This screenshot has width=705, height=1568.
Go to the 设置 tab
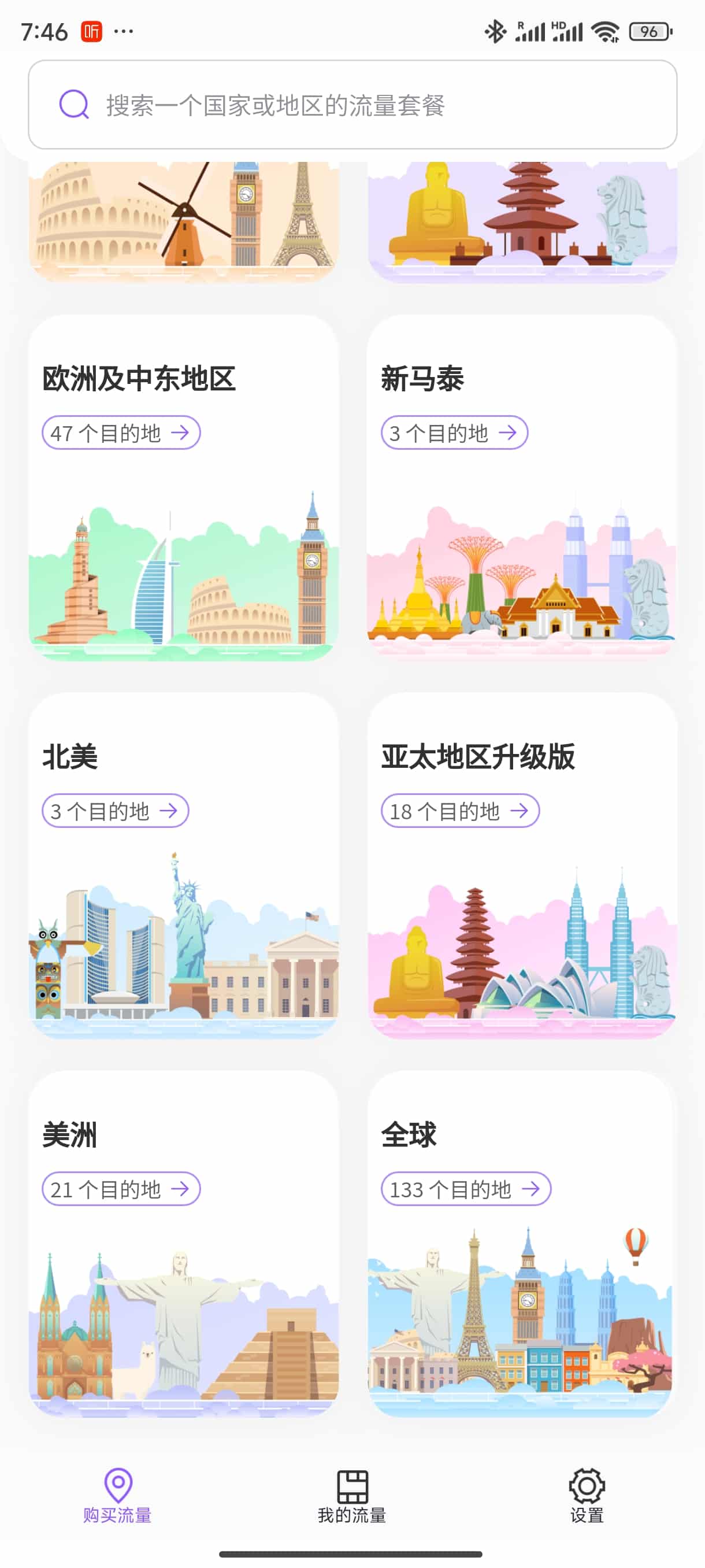587,1496
